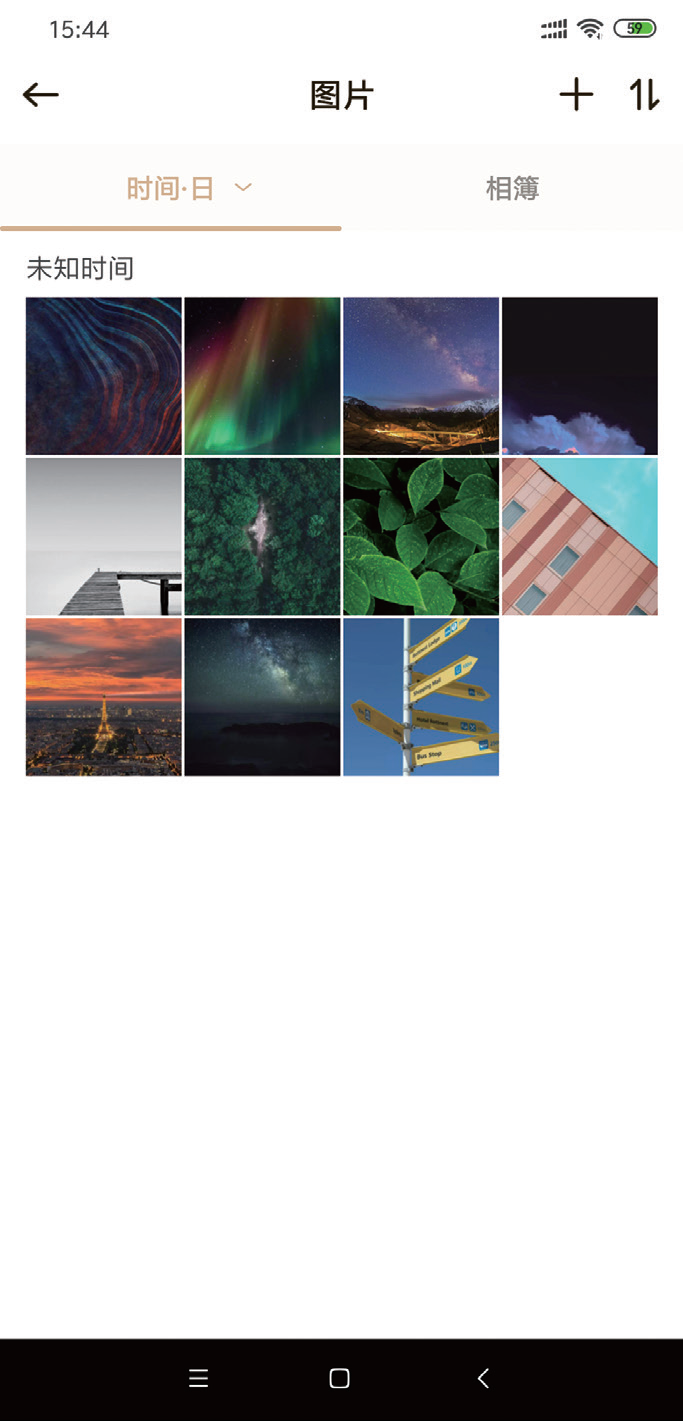The height and width of the screenshot is (1421, 683).
Task: Add a new picture with the plus icon
Action: coord(576,95)
